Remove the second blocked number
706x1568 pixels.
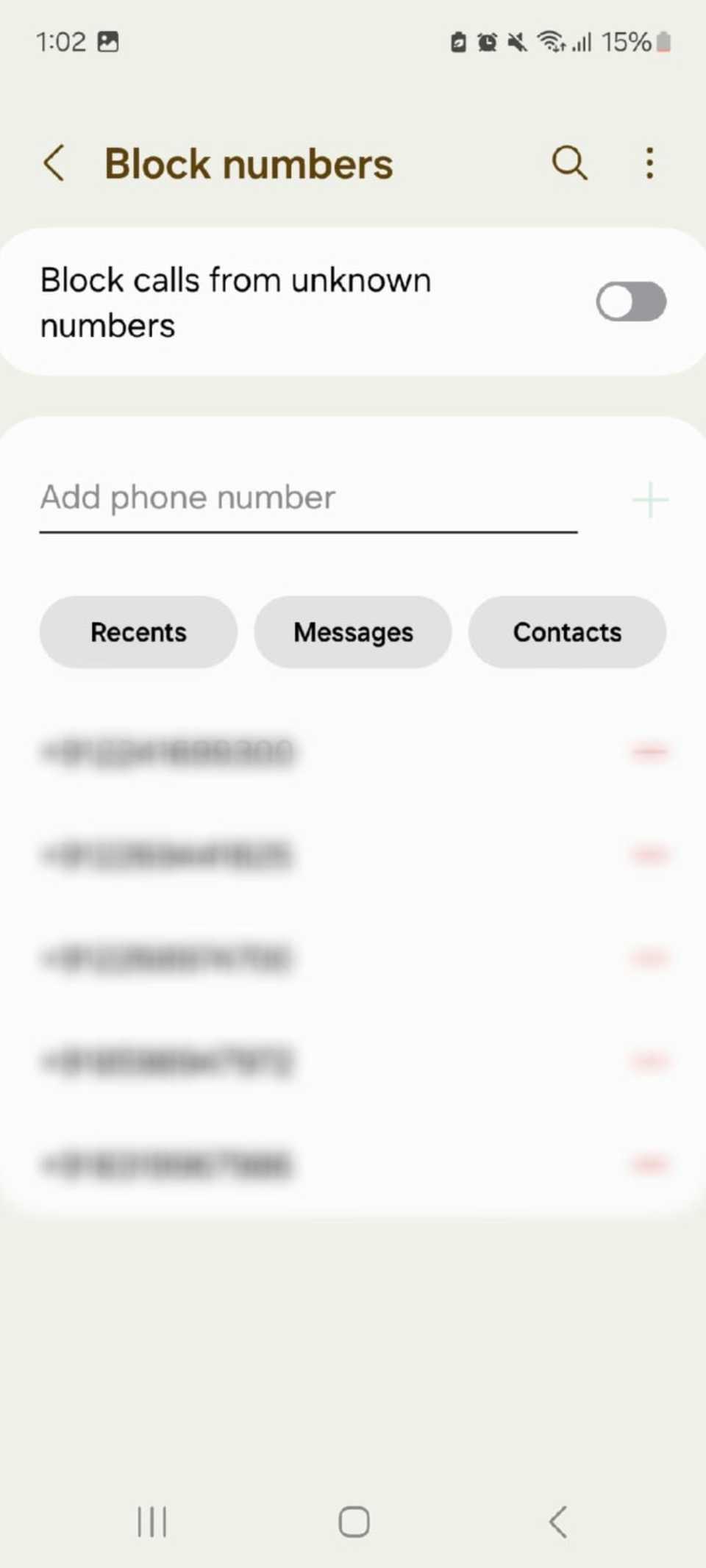coord(650,855)
